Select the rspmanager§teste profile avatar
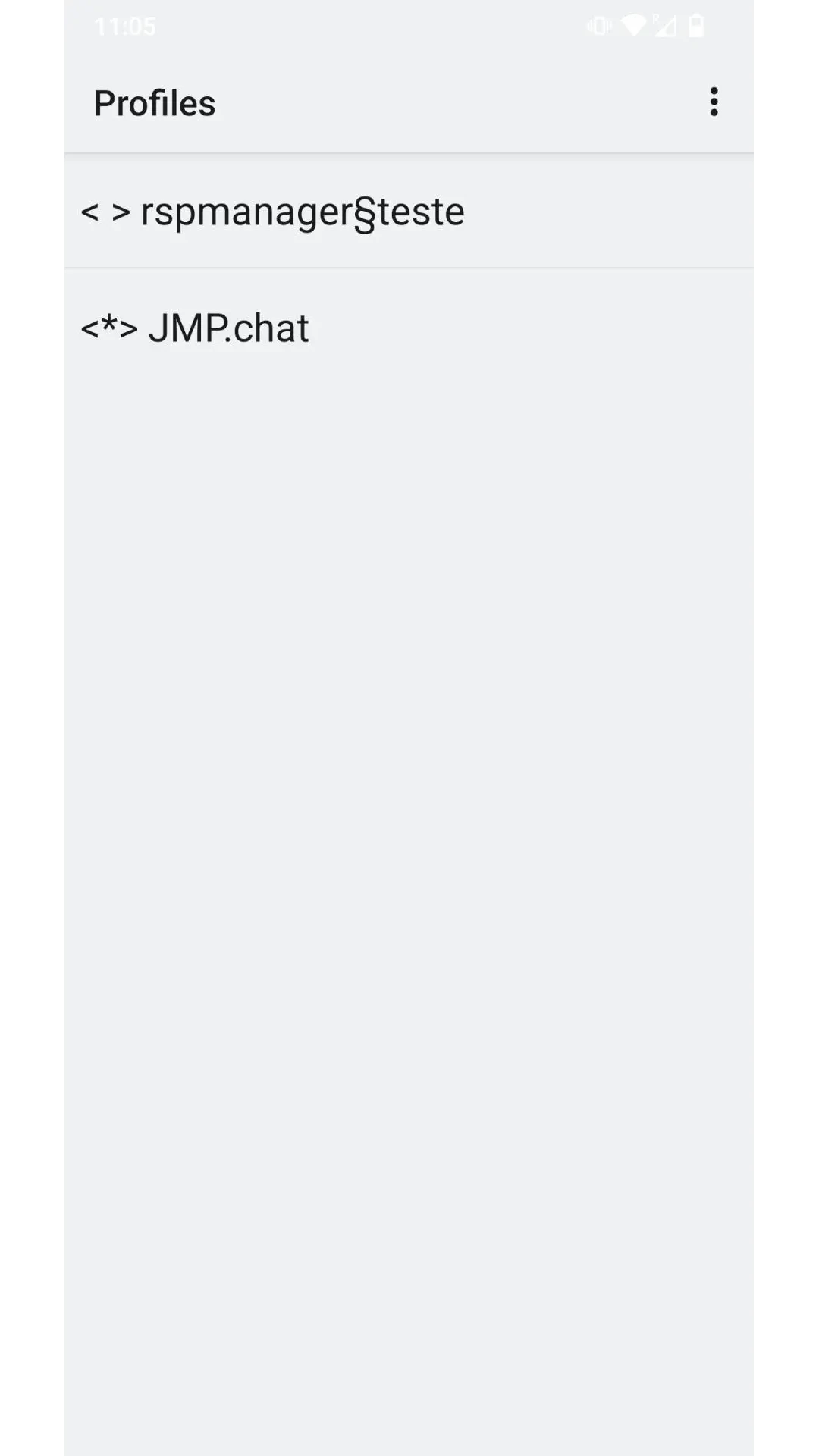The width and height of the screenshot is (819, 1456). coord(107,211)
